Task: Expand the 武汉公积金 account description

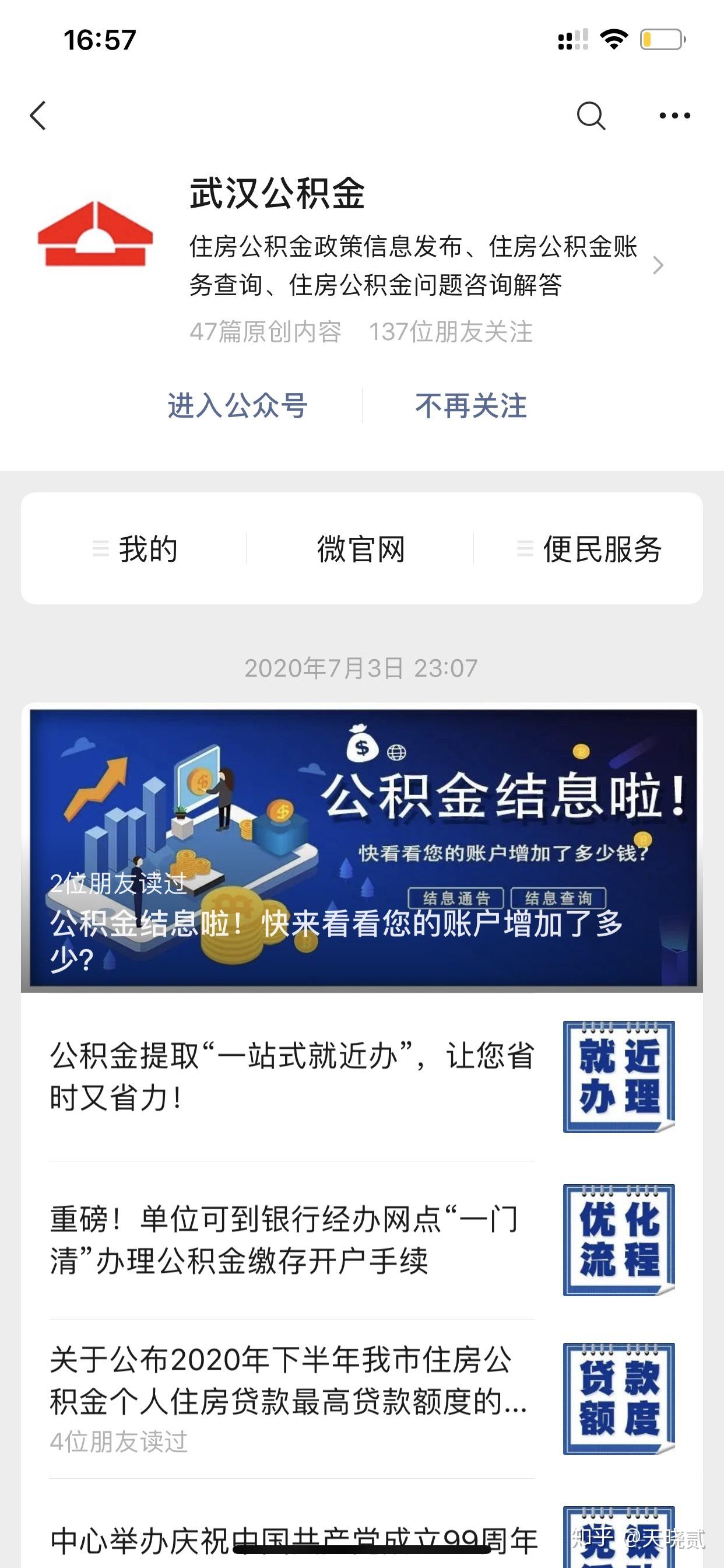Action: (657, 265)
